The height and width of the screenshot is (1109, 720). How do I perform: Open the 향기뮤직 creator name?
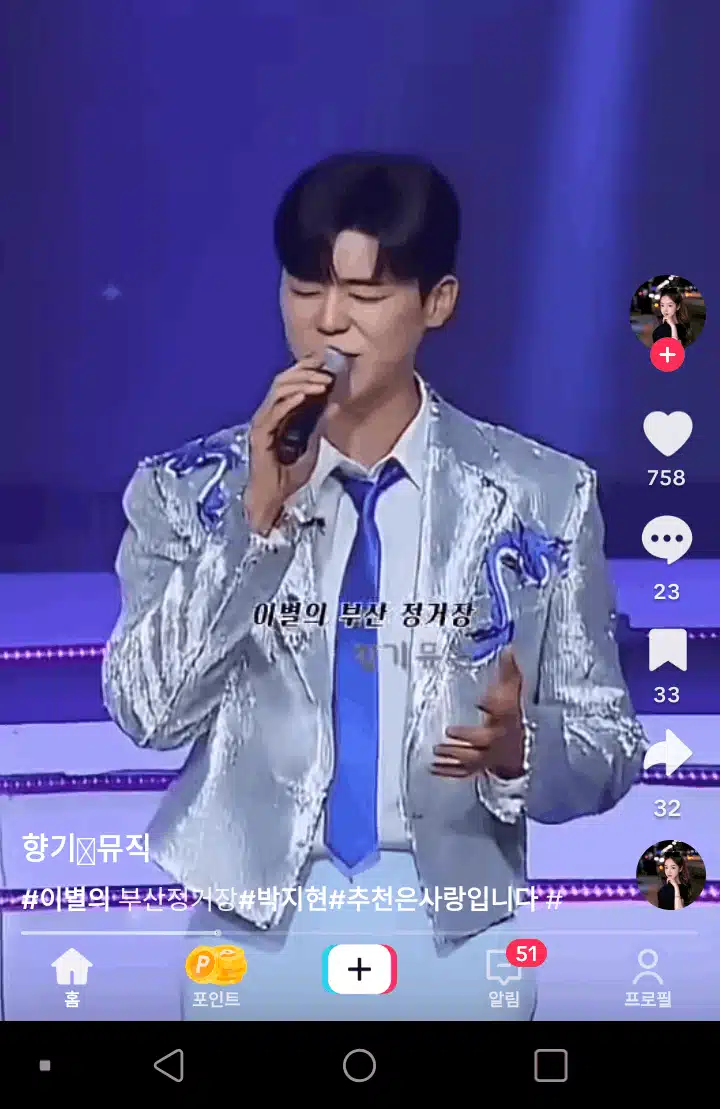86,849
